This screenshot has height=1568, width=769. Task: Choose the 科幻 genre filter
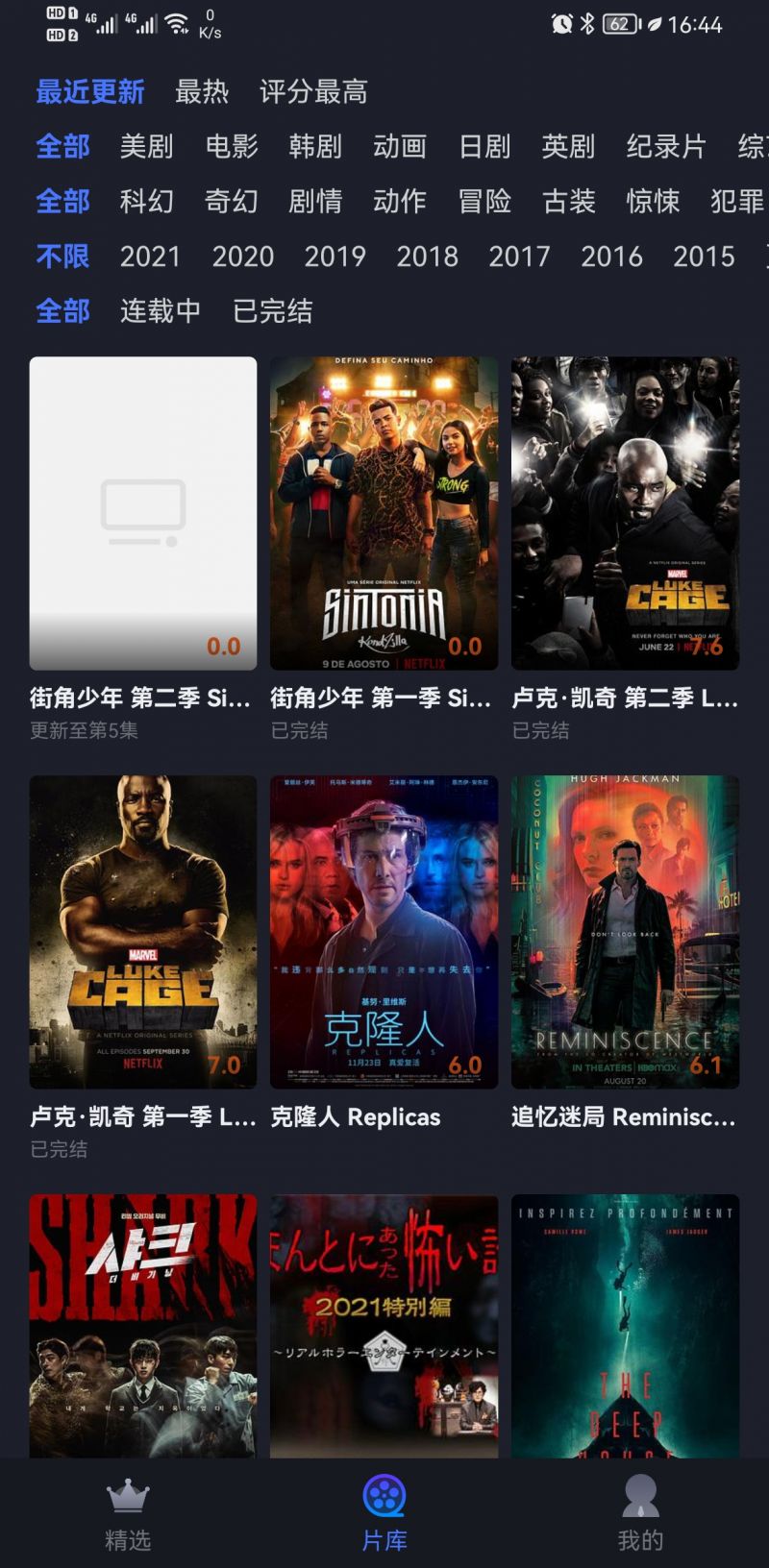(145, 202)
